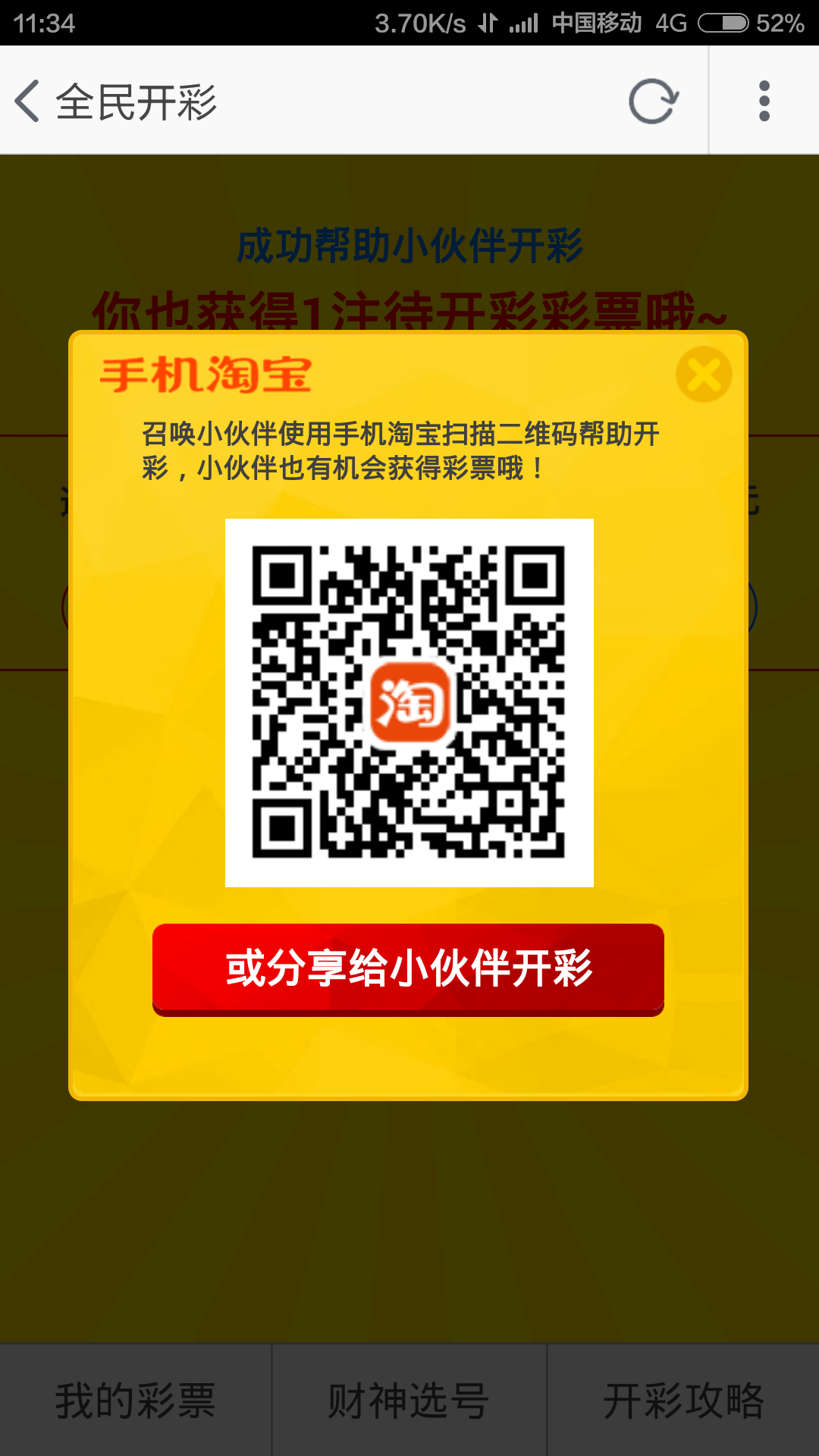This screenshot has height=1456, width=819.
Task: Go back from 全民开彩 page
Action: click(27, 101)
